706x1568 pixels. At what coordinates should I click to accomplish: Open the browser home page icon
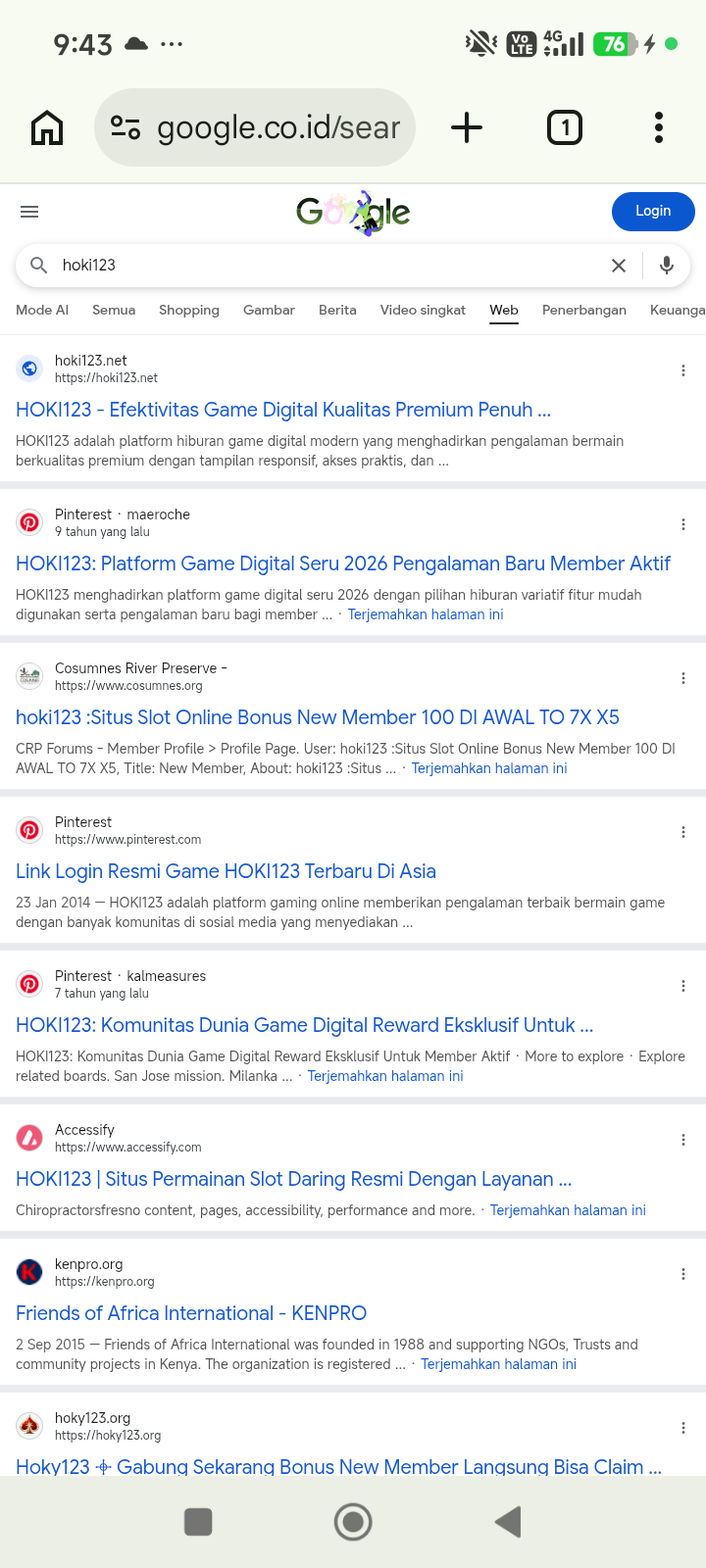pyautogui.click(x=47, y=127)
